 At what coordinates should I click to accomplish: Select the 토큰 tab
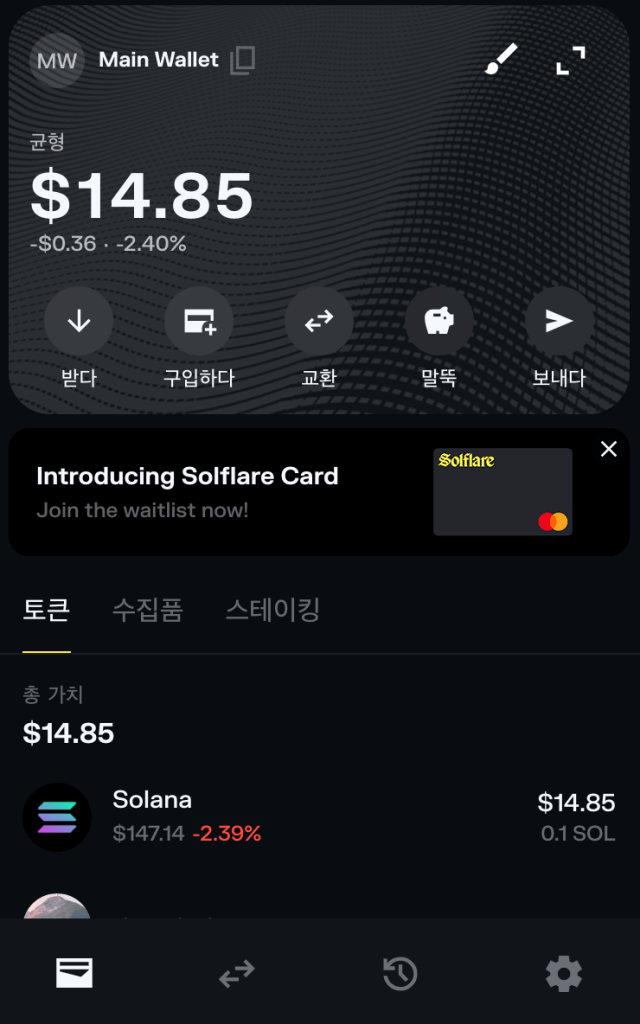pyautogui.click(x=47, y=610)
